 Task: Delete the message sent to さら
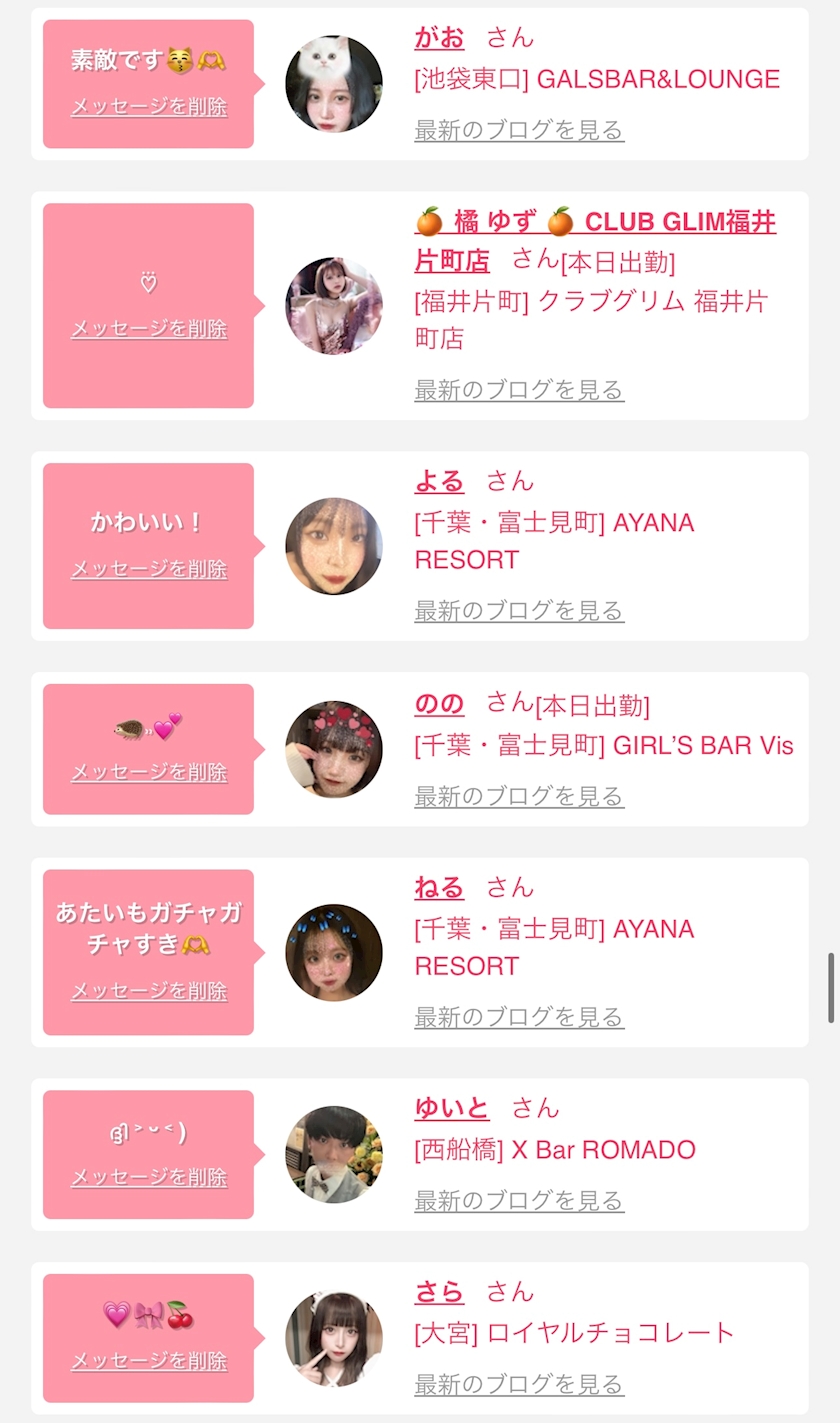[x=149, y=1361]
